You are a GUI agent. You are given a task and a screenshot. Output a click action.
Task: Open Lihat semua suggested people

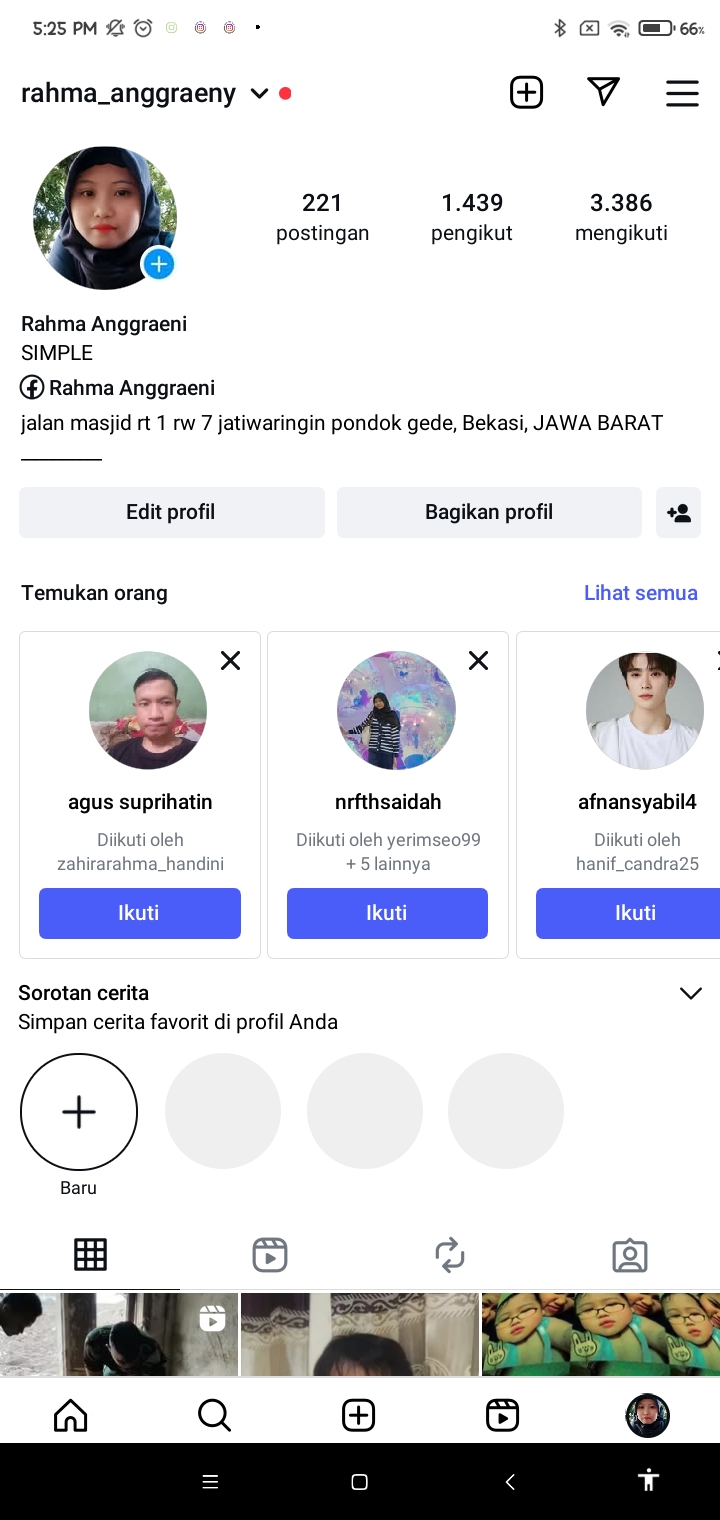tap(640, 593)
